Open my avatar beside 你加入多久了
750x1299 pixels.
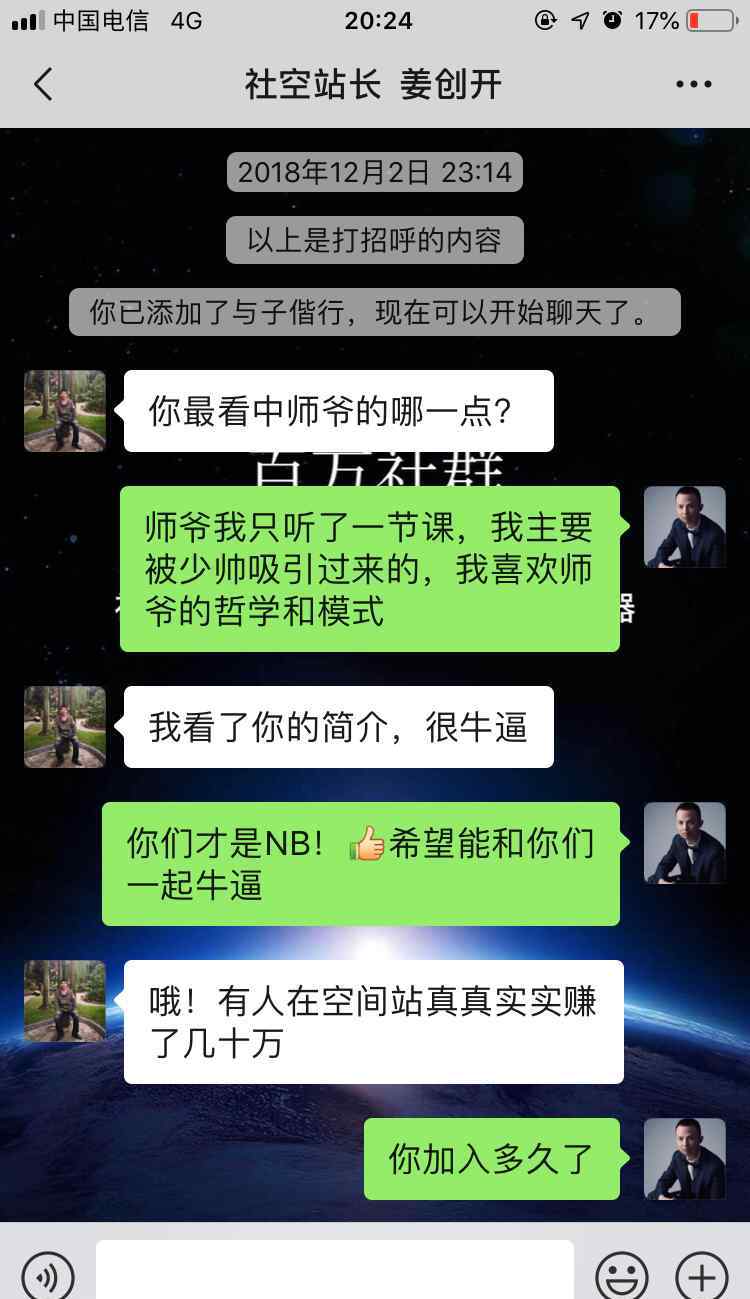pyautogui.click(x=685, y=1159)
